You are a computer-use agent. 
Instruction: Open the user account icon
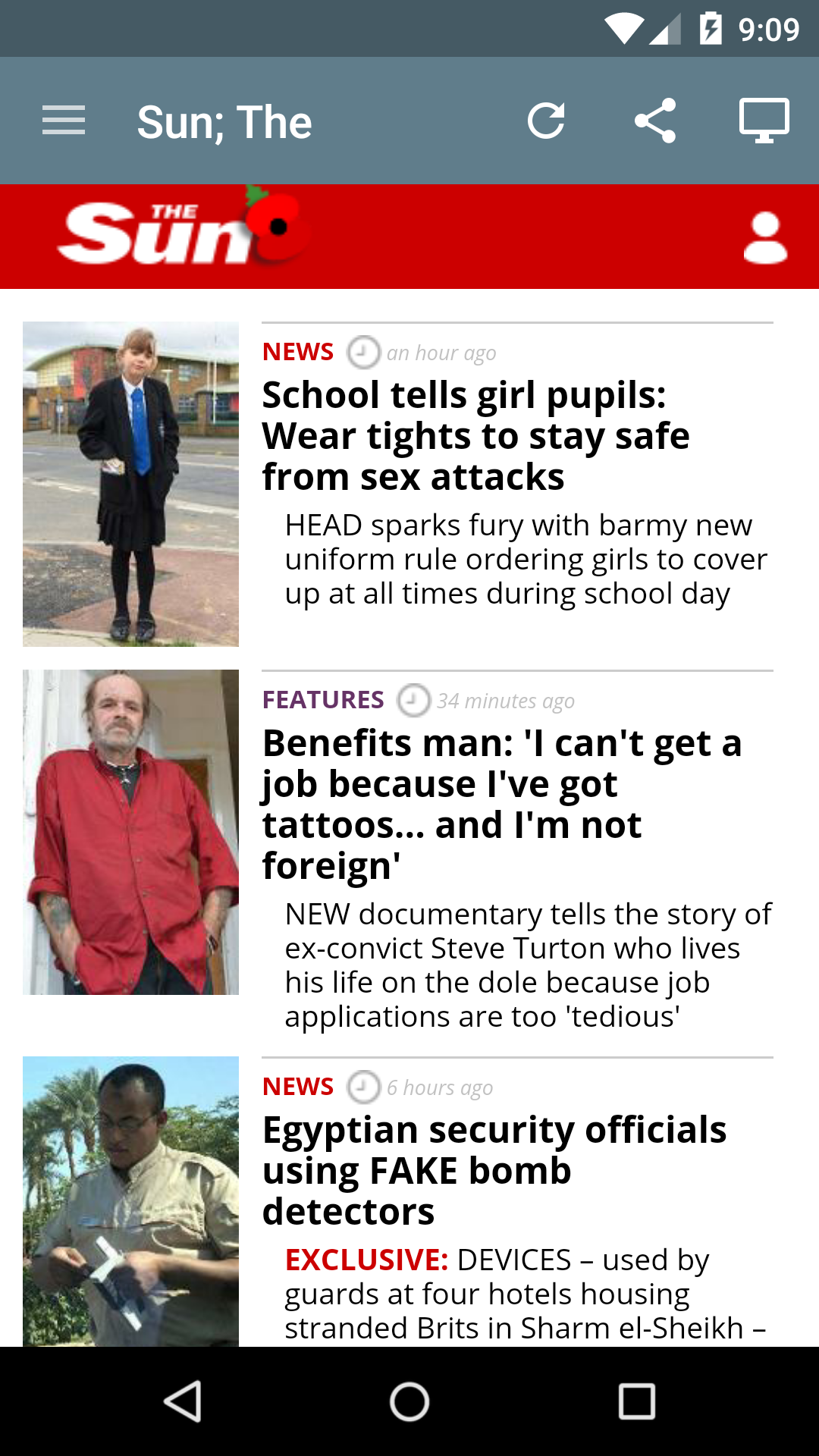[765, 238]
